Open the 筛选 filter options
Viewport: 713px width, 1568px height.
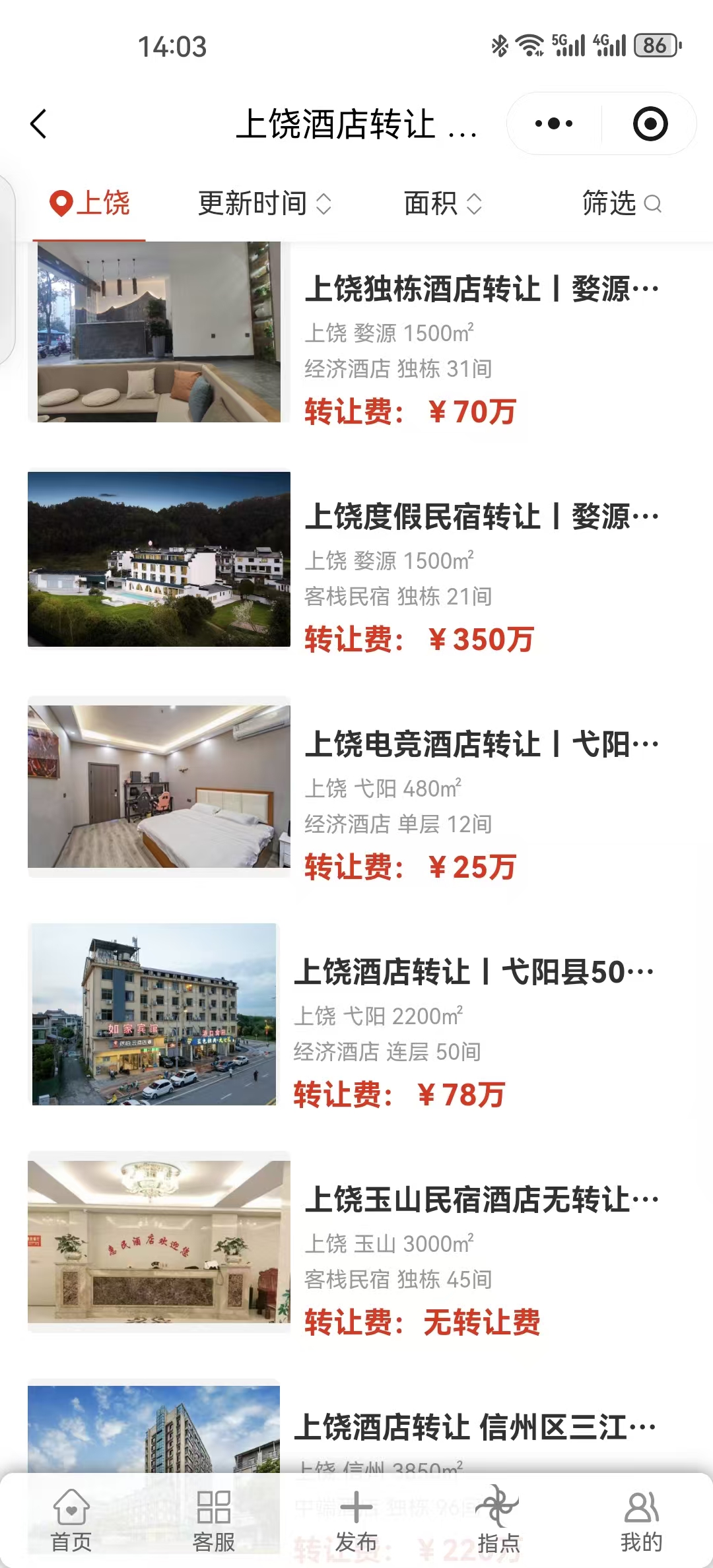click(621, 203)
